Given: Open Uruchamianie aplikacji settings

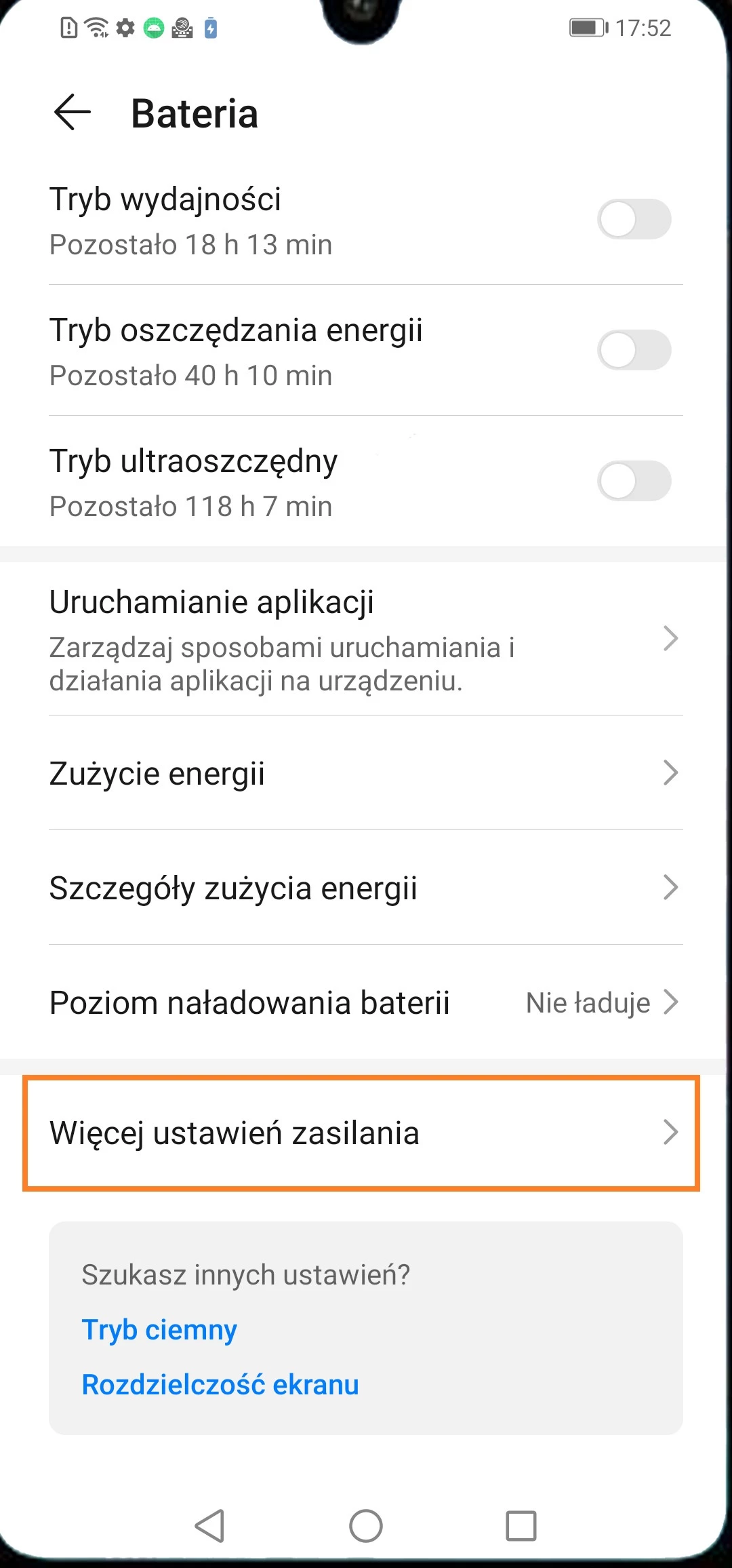Looking at the screenshot, I should point(365,639).
